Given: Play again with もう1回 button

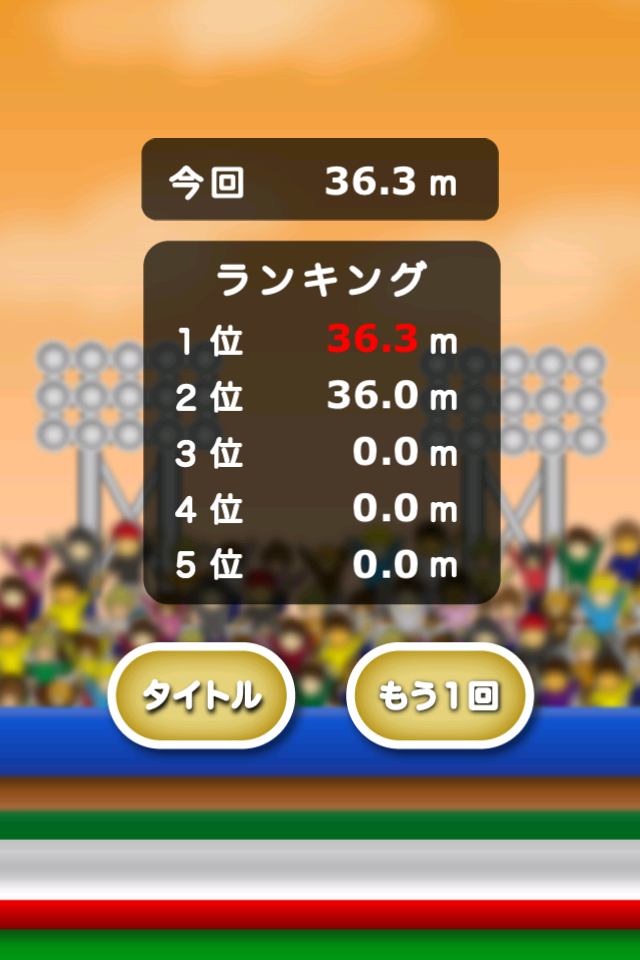Looking at the screenshot, I should [439, 696].
